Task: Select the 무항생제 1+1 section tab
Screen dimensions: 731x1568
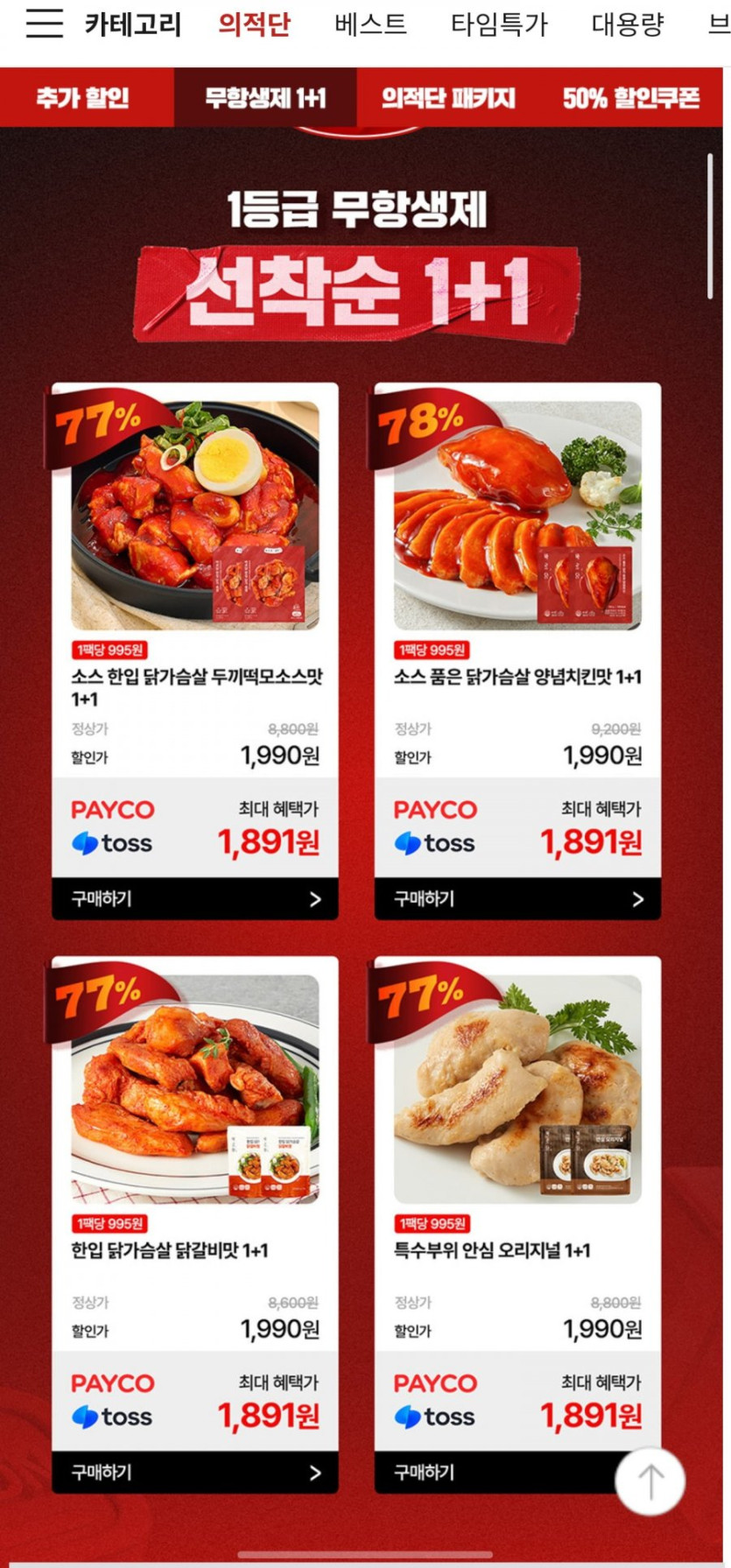Action: click(265, 97)
